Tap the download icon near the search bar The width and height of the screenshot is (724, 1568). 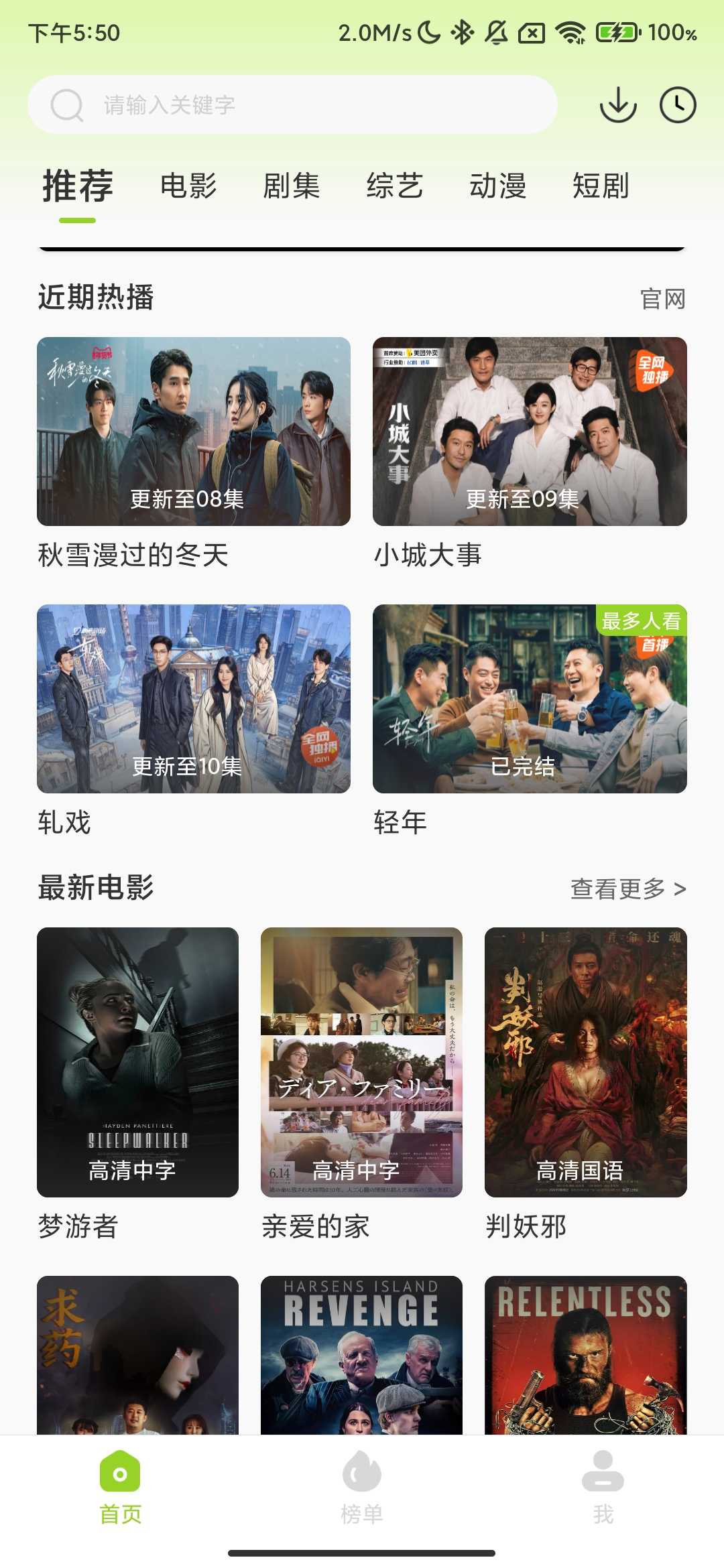pyautogui.click(x=617, y=105)
